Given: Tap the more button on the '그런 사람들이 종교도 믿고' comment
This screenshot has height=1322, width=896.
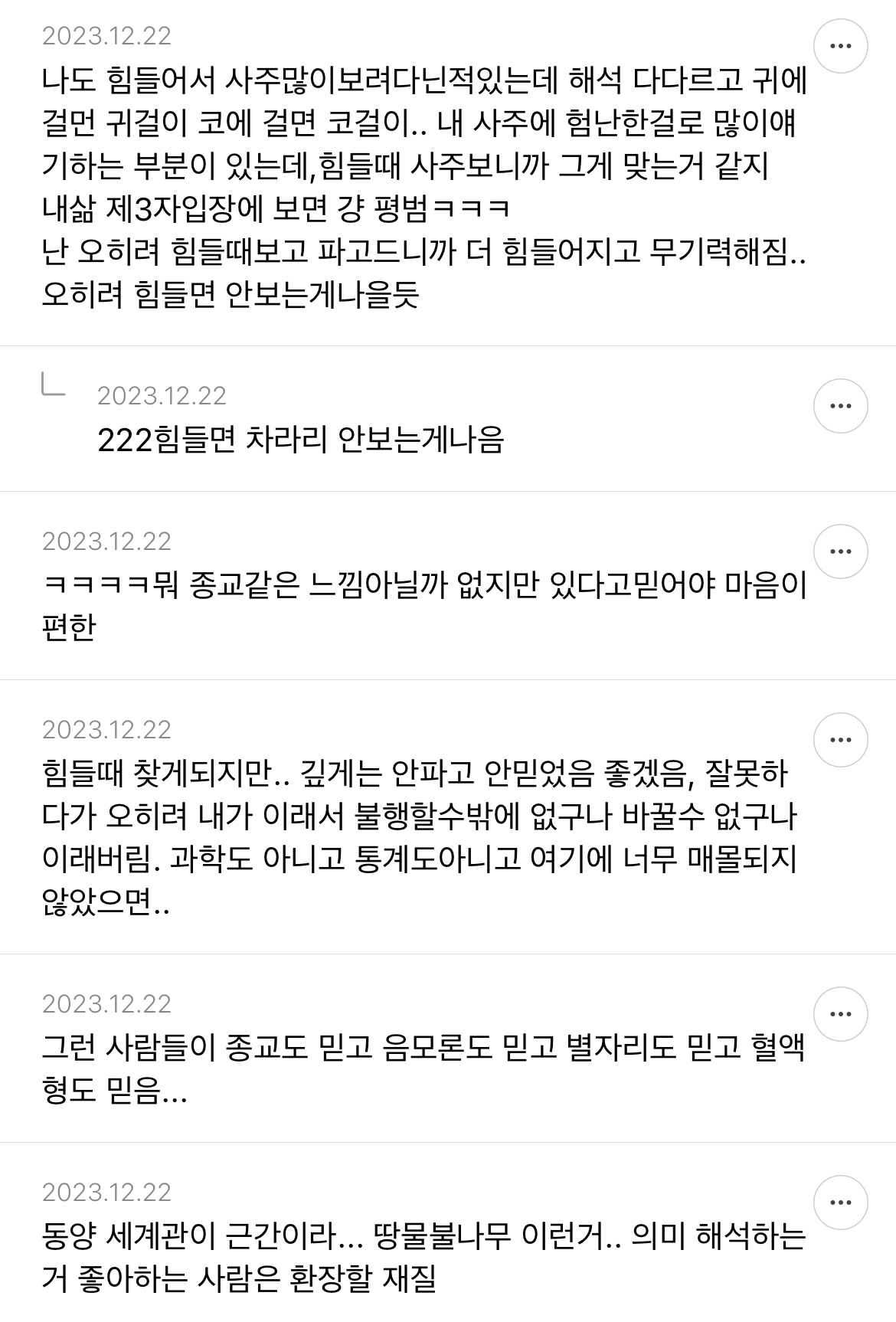Looking at the screenshot, I should pos(840,1014).
